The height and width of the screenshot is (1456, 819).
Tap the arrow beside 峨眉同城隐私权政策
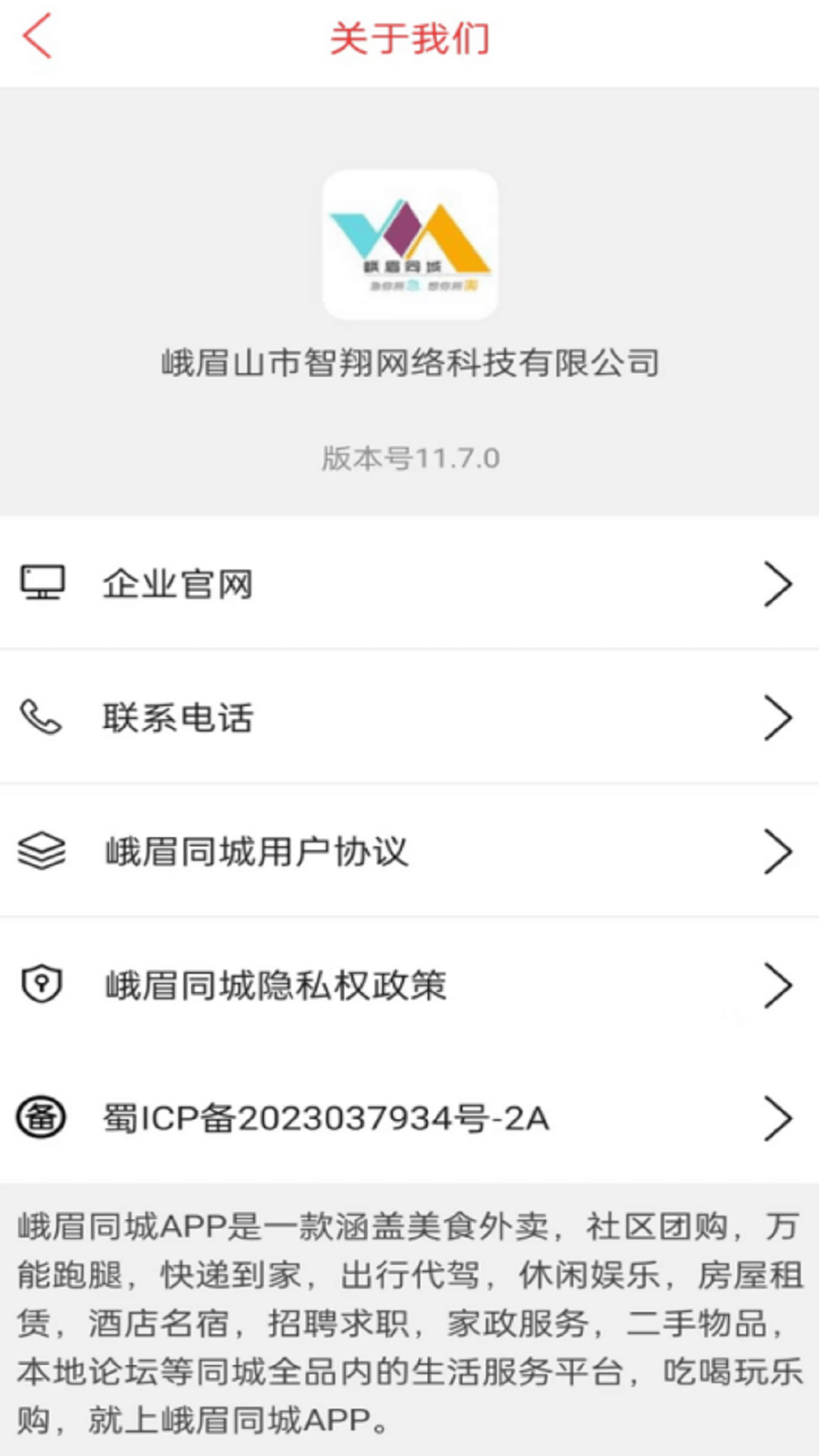778,984
